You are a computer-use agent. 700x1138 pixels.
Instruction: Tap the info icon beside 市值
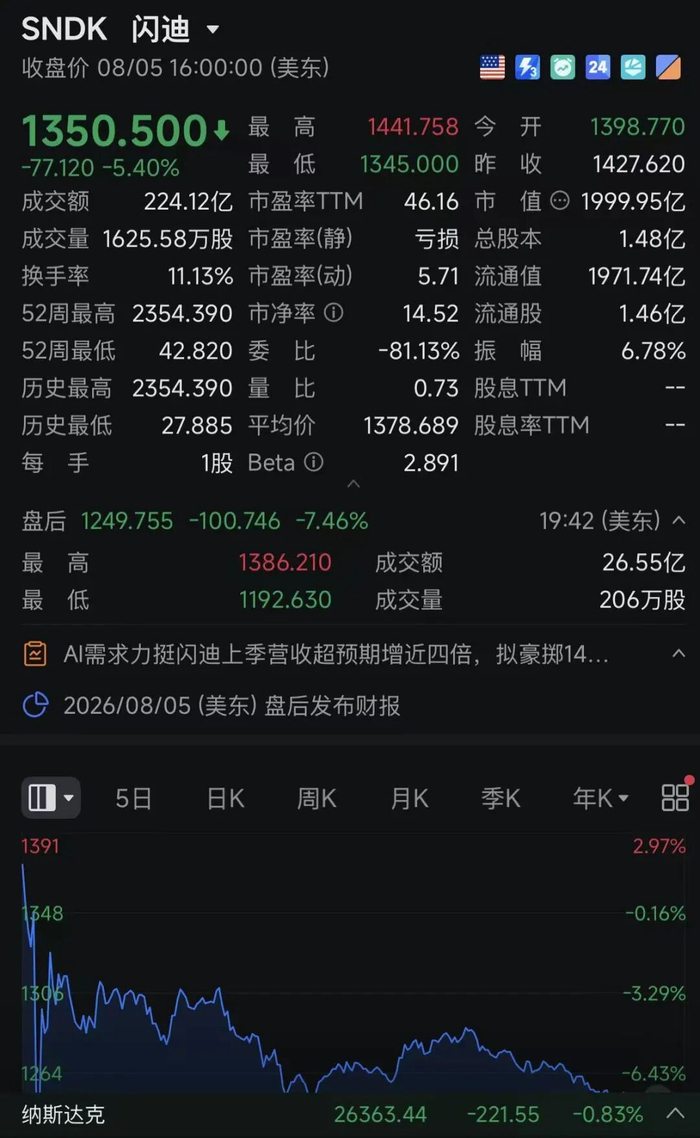[x=560, y=200]
